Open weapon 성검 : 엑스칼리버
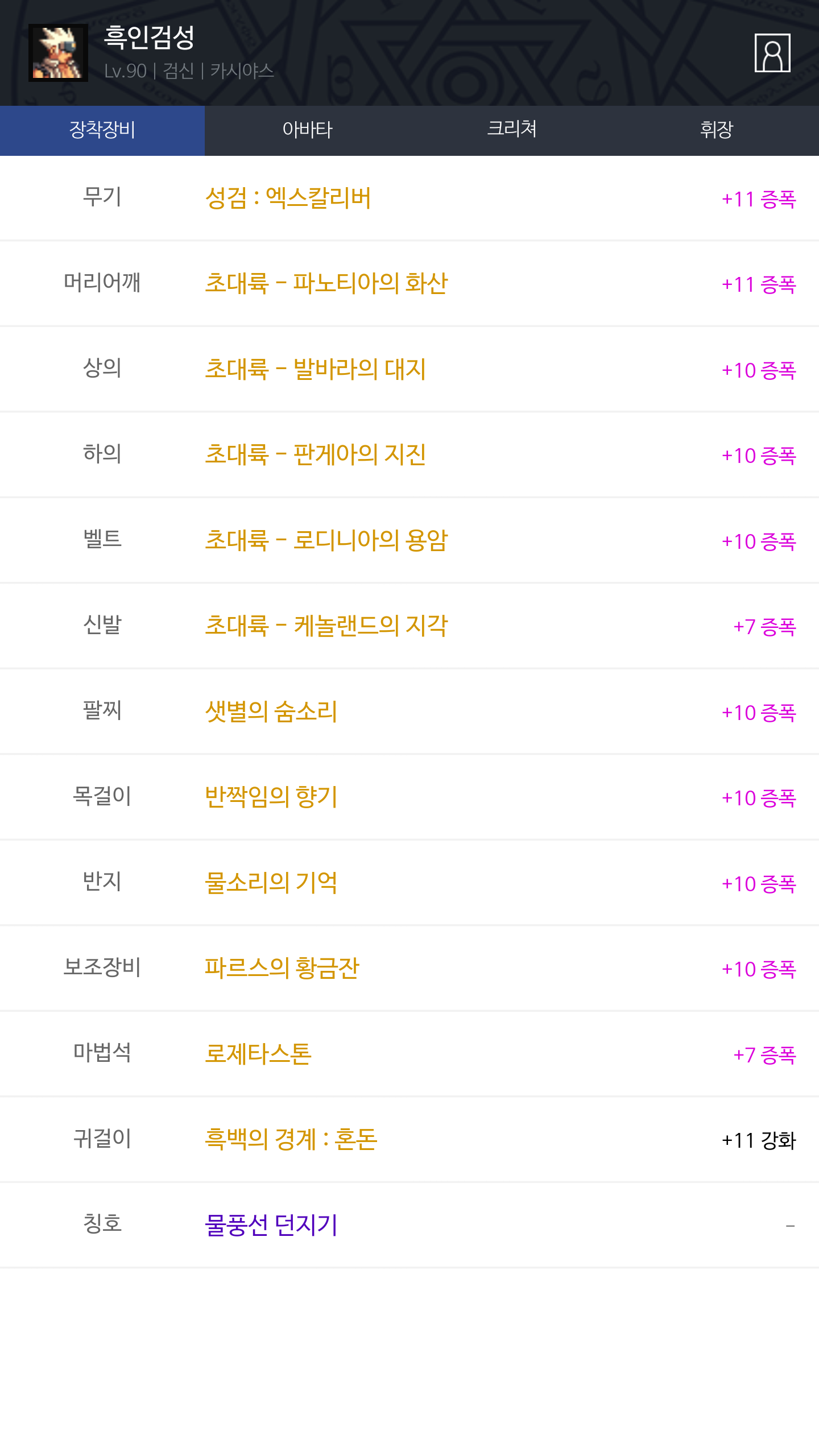The image size is (819, 1456). click(288, 198)
